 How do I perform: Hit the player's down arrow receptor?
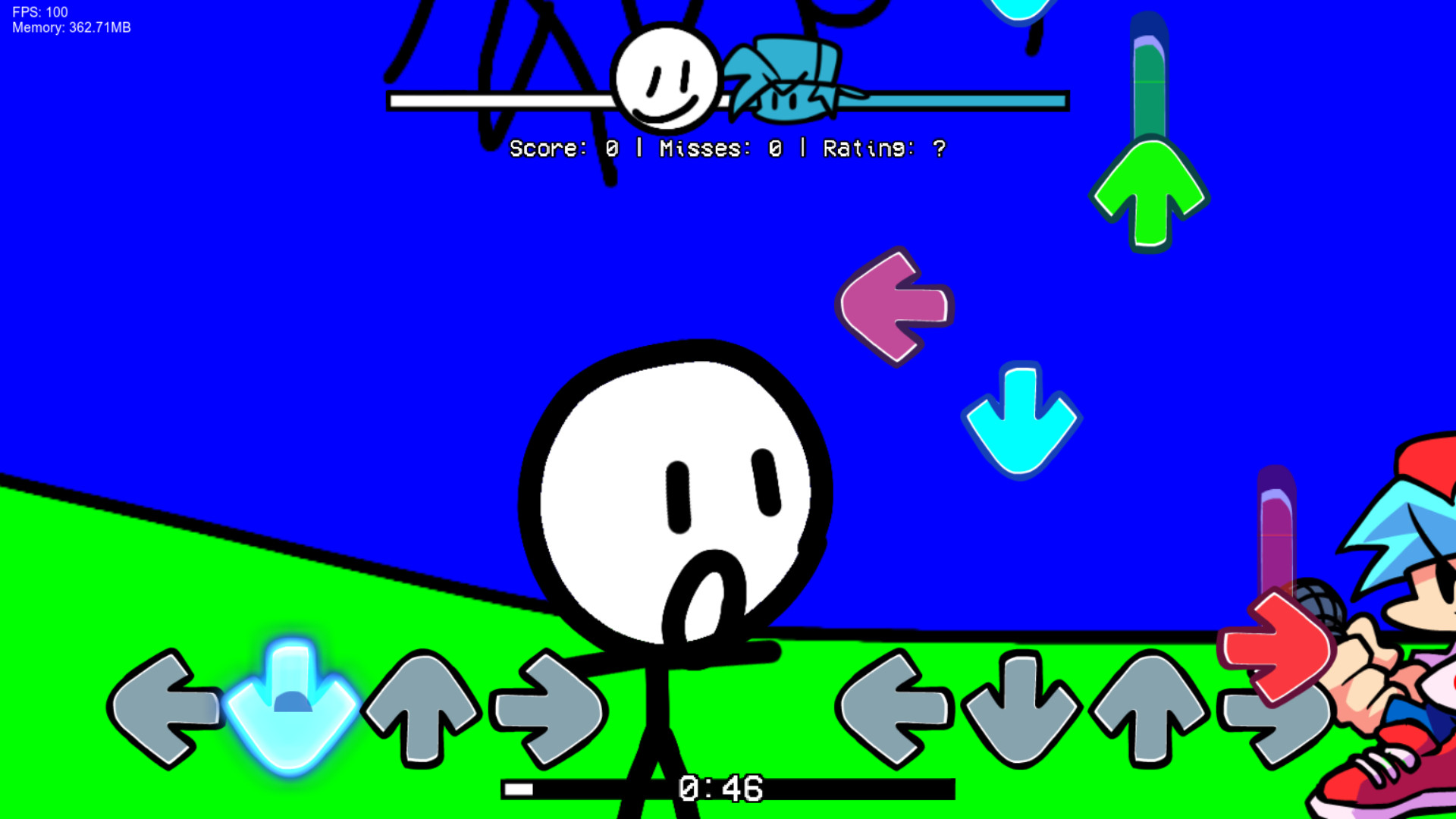click(1021, 708)
